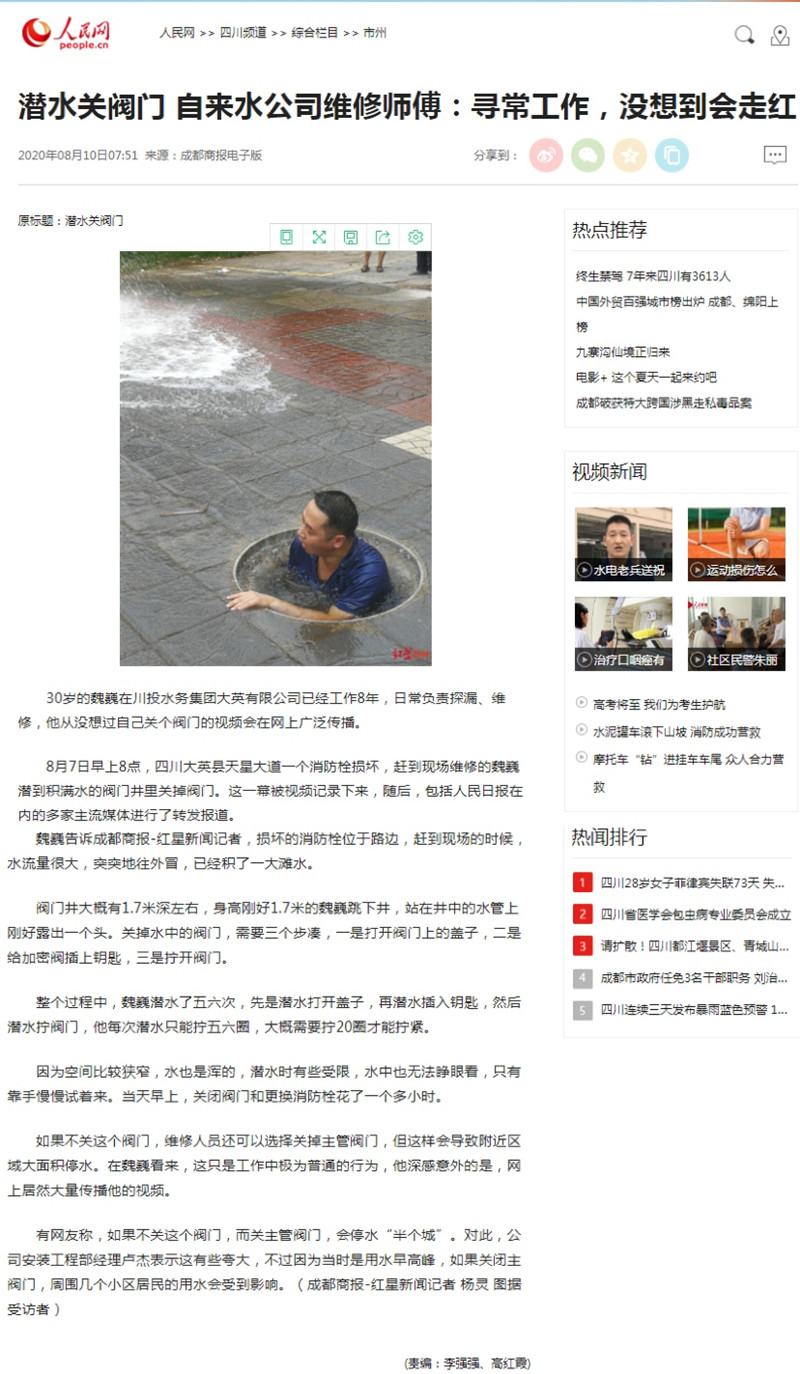The image size is (800, 1374).
Task: Share this article to WeChat
Action: pos(588,155)
